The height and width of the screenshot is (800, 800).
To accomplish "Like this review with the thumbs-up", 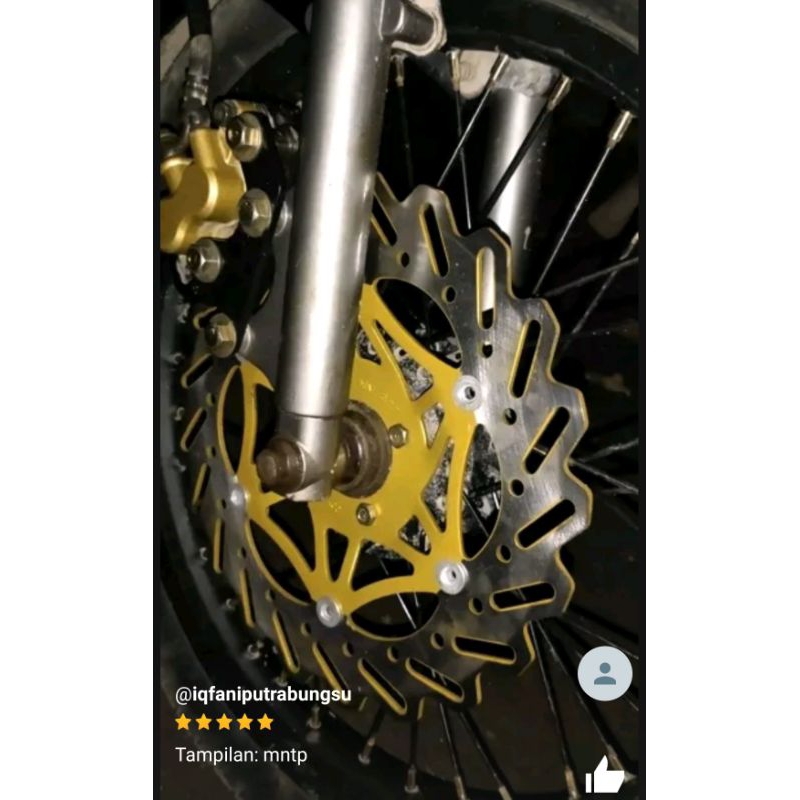I will point(605,775).
